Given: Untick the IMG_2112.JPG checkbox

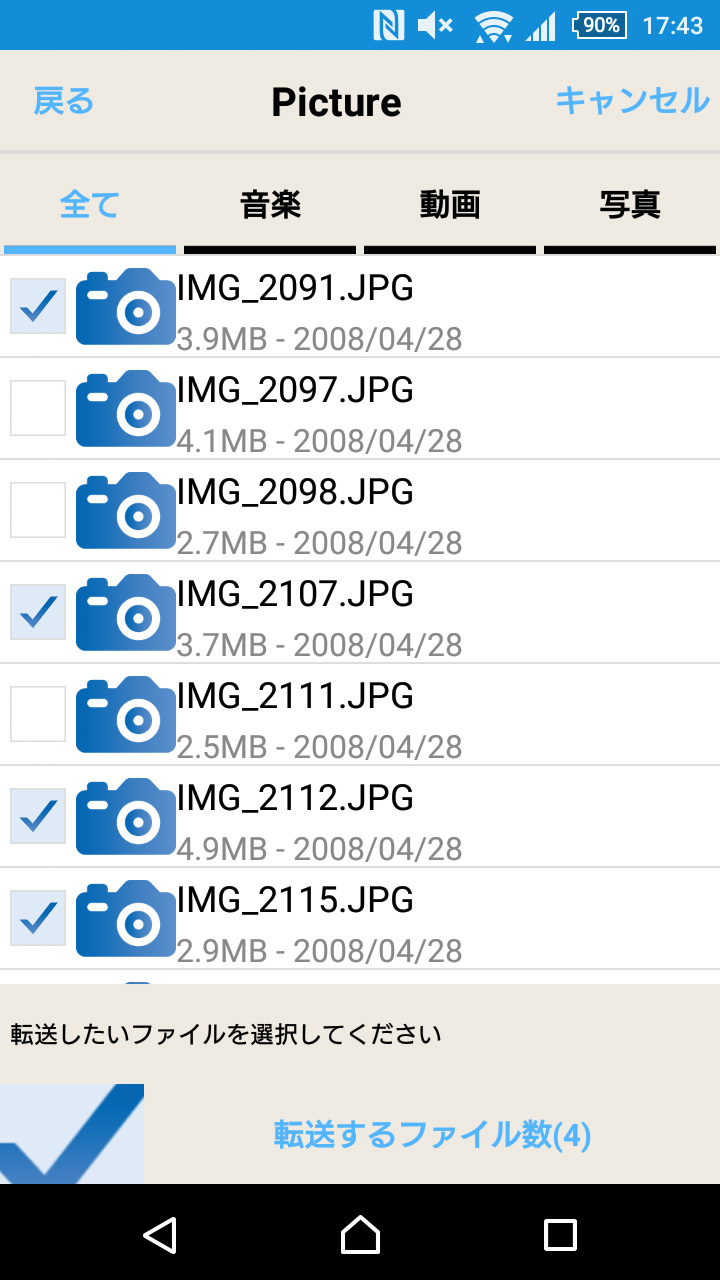Looking at the screenshot, I should coord(38,816).
